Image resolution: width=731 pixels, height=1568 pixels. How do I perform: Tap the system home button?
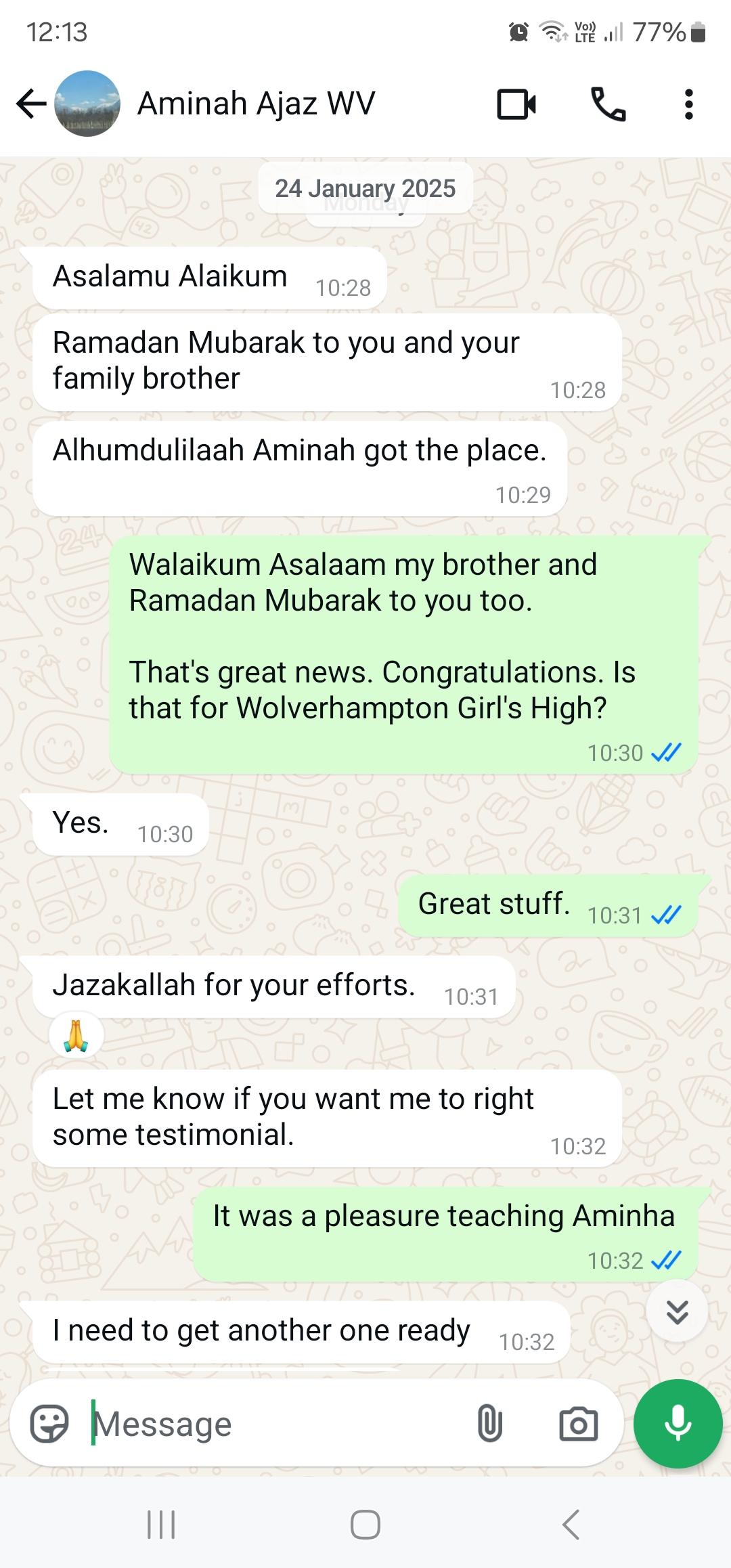[x=365, y=1525]
